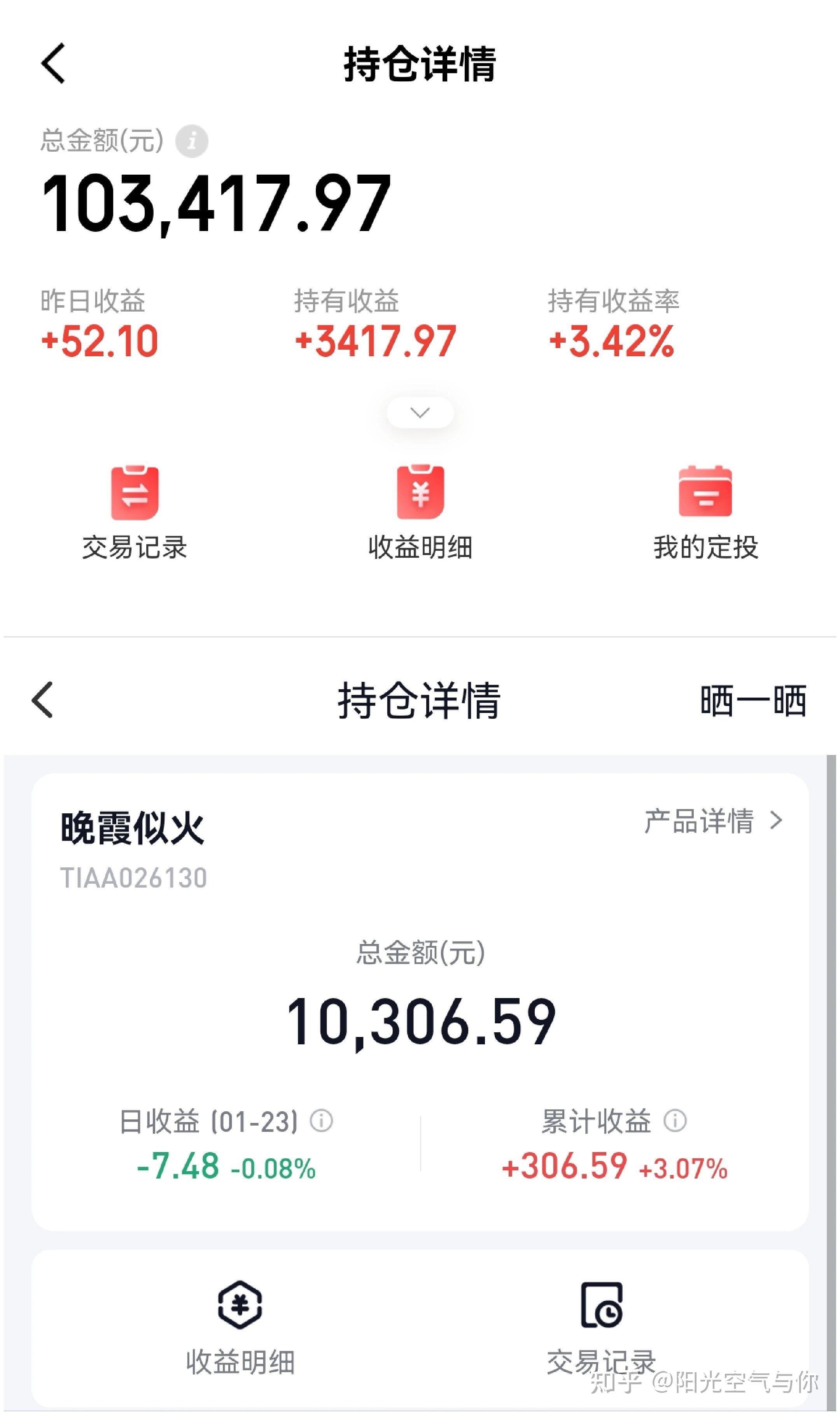Open the info icon beside 总金额(元)
The width and height of the screenshot is (840, 1415).
(192, 140)
